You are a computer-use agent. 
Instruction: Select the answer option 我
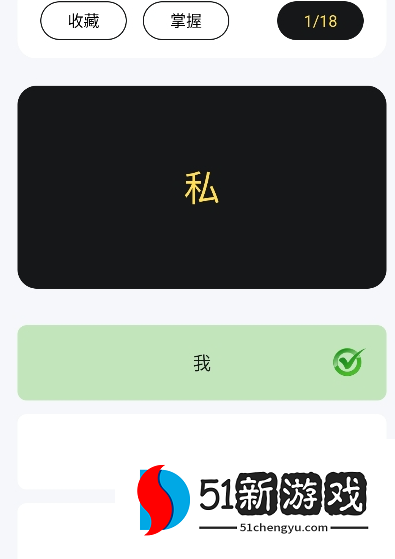(202, 363)
